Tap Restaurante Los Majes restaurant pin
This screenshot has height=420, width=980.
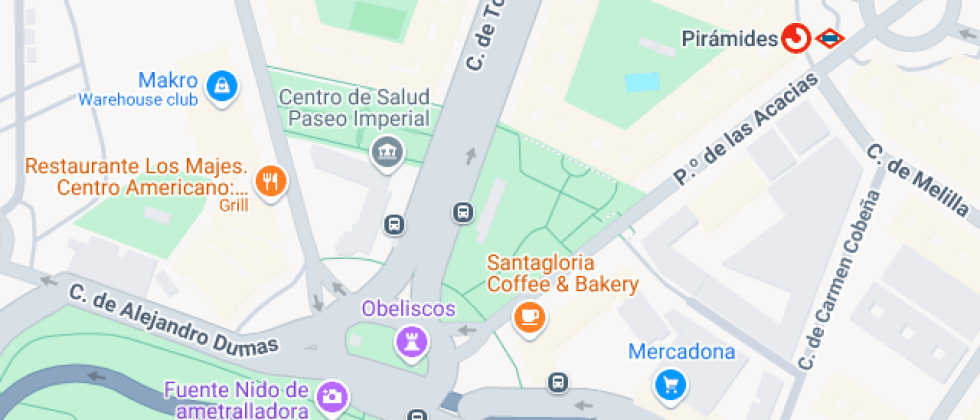[x=270, y=182]
